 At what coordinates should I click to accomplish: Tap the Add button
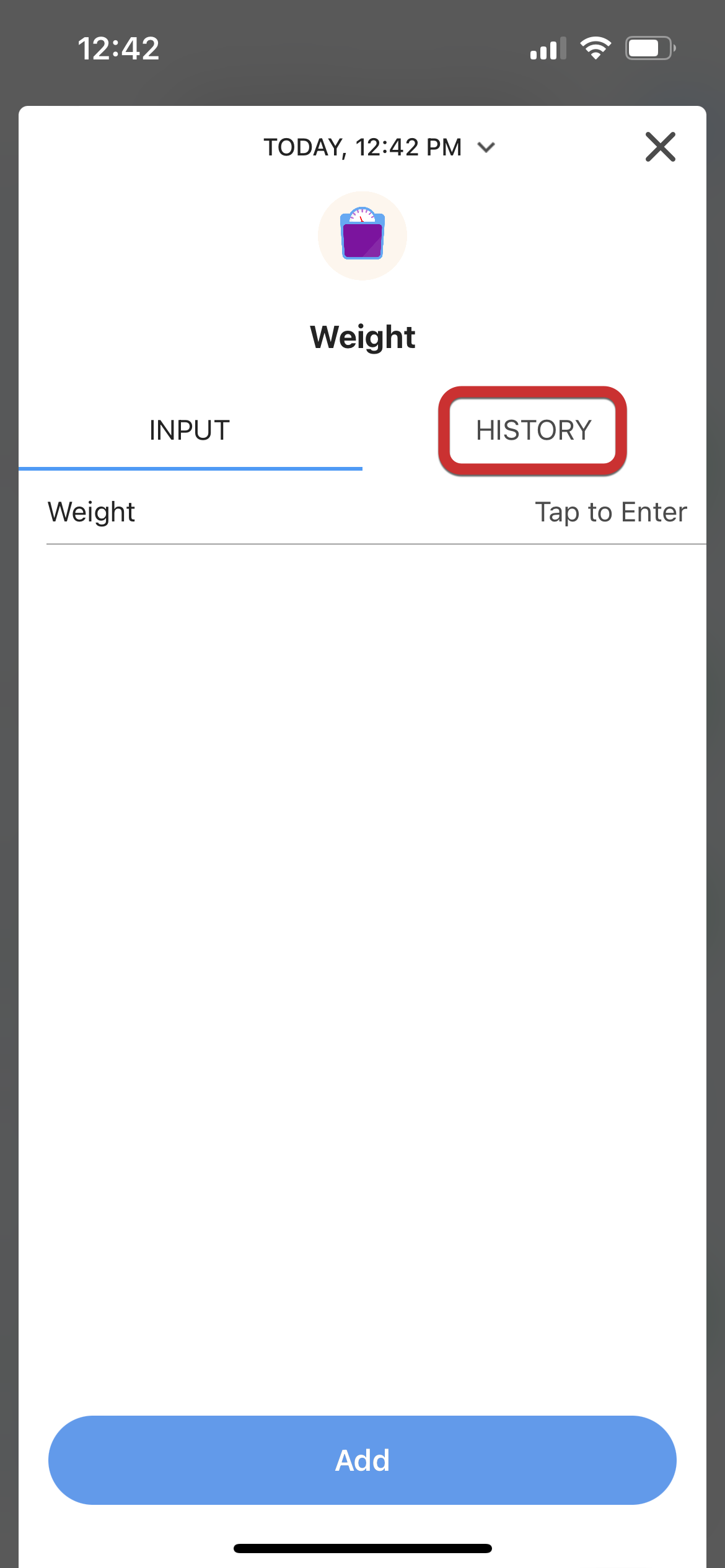tap(362, 1460)
